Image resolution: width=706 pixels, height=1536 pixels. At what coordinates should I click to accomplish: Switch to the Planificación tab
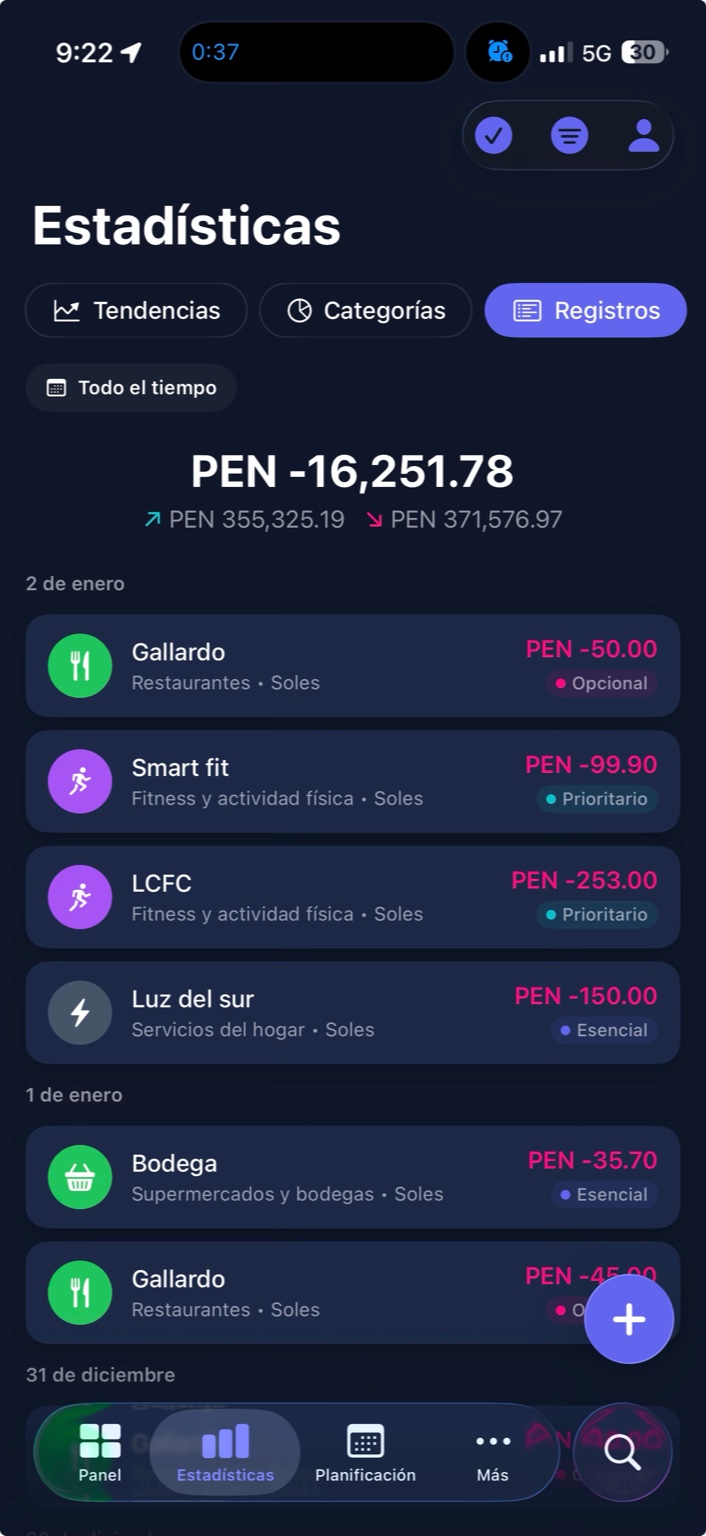coord(365,1453)
